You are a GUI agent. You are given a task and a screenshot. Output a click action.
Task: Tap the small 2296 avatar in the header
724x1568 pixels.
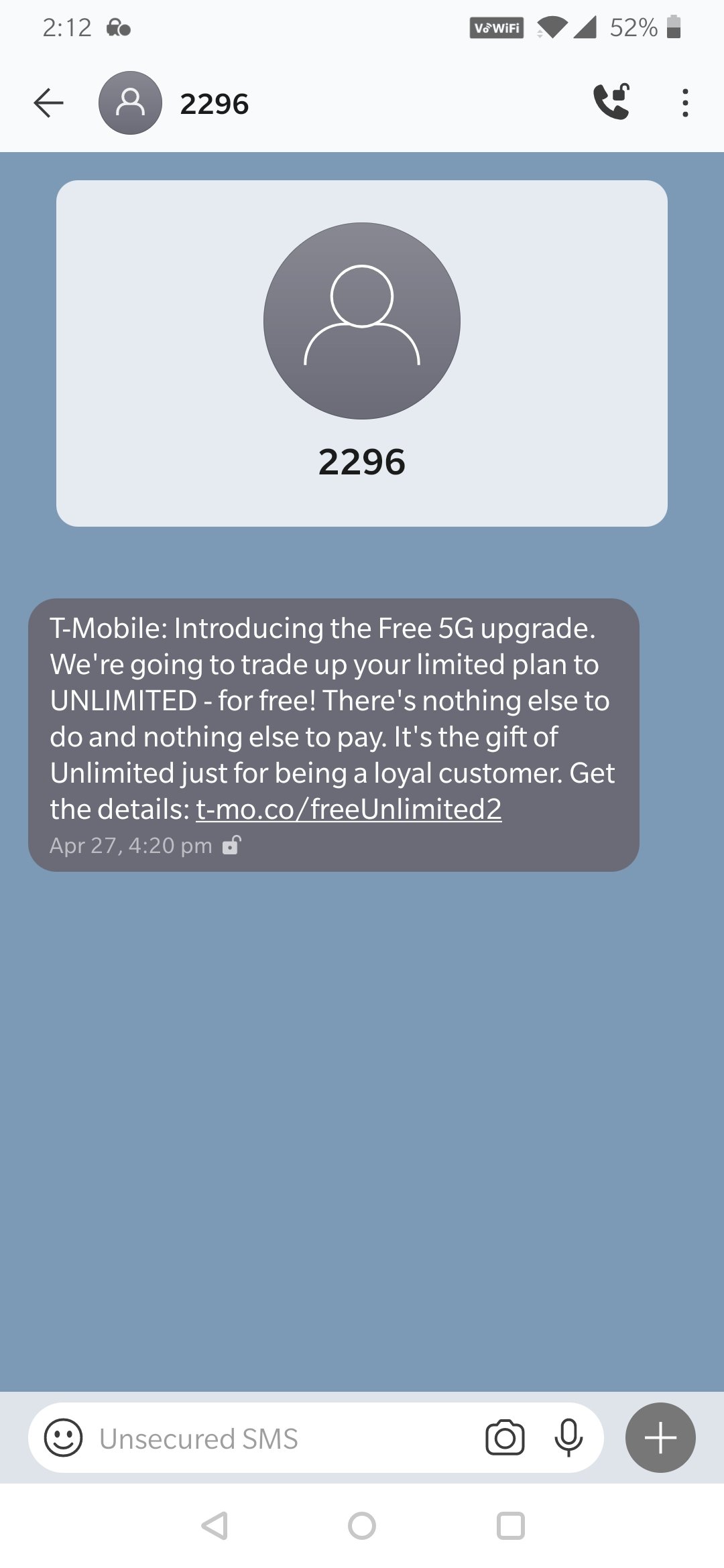[130, 103]
